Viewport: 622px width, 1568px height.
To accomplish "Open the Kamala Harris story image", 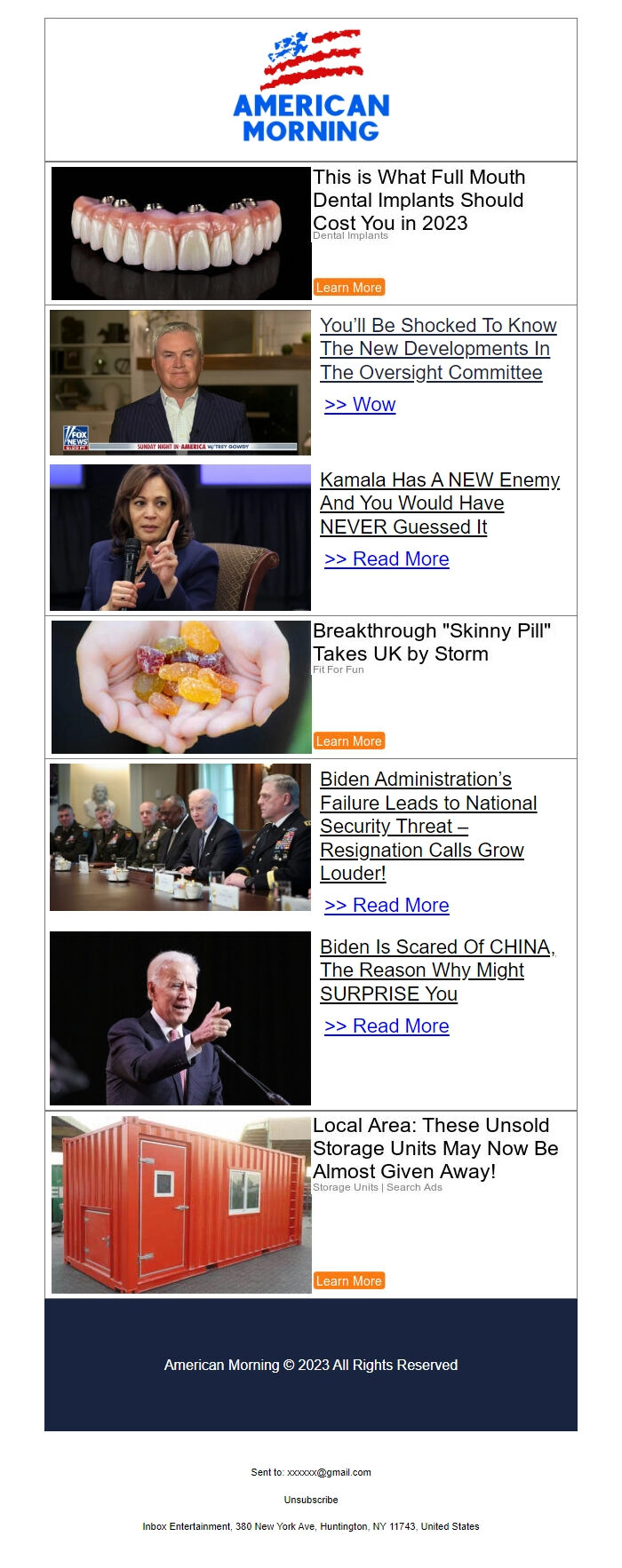I will point(180,537).
